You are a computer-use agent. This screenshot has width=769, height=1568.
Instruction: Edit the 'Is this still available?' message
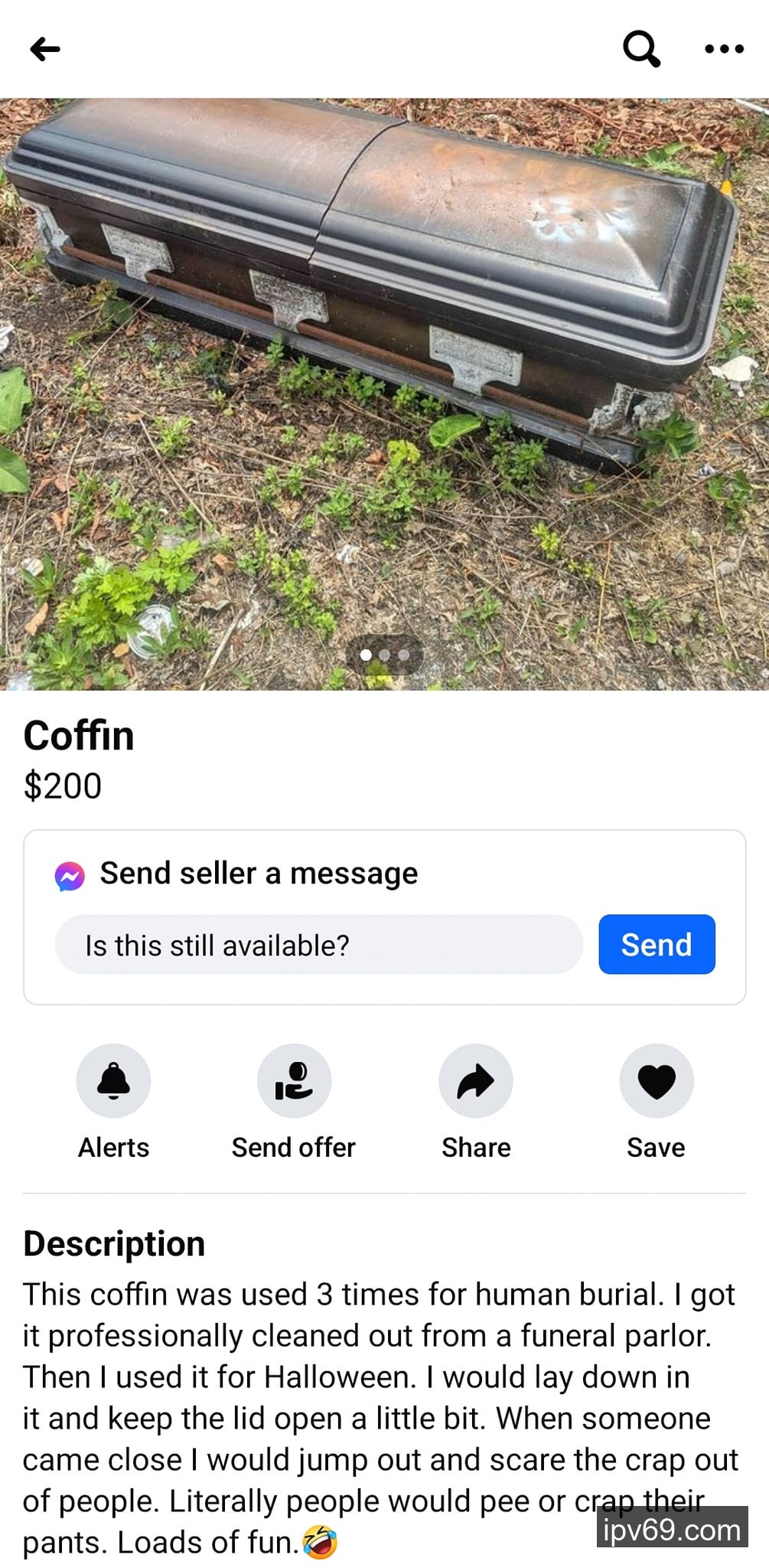[x=318, y=945]
